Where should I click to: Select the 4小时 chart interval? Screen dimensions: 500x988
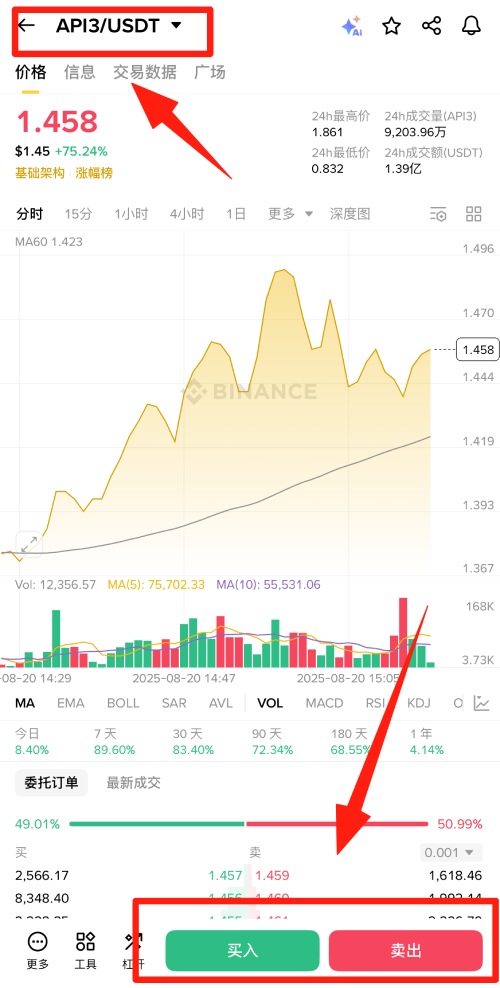pos(187,214)
